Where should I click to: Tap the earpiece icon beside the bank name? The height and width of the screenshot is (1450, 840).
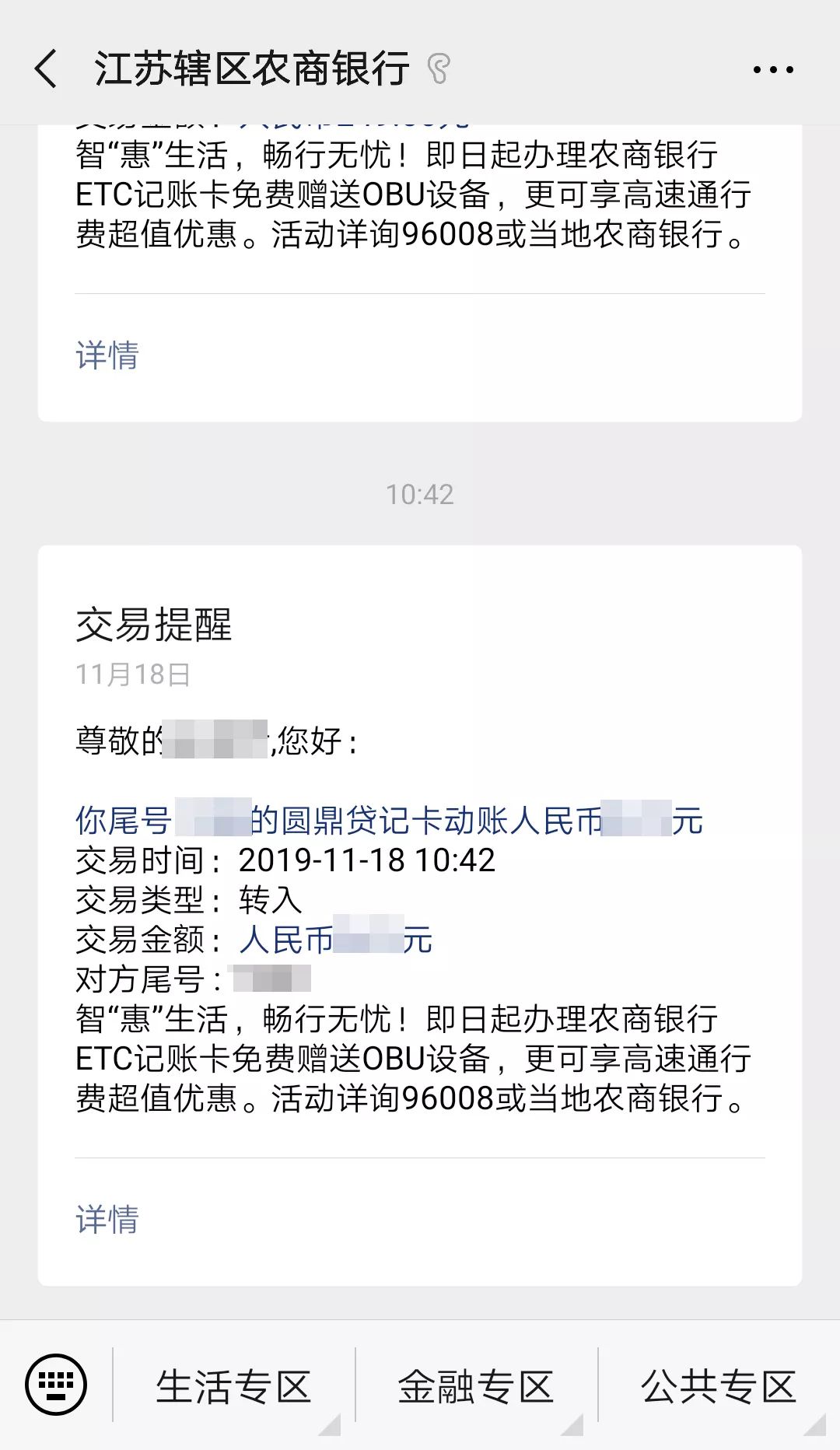coord(439,68)
